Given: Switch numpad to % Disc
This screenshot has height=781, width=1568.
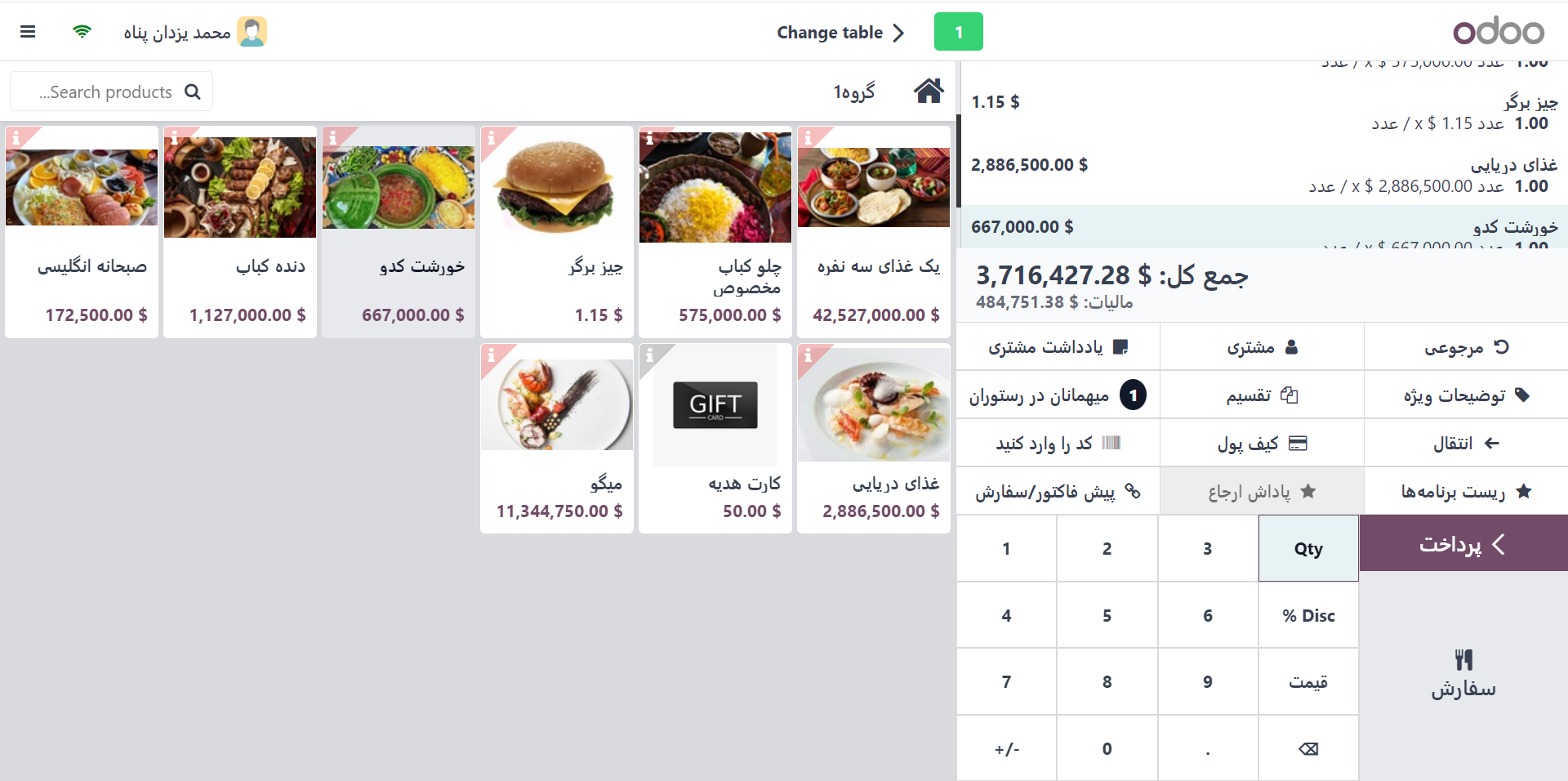Looking at the screenshot, I should click(1307, 616).
